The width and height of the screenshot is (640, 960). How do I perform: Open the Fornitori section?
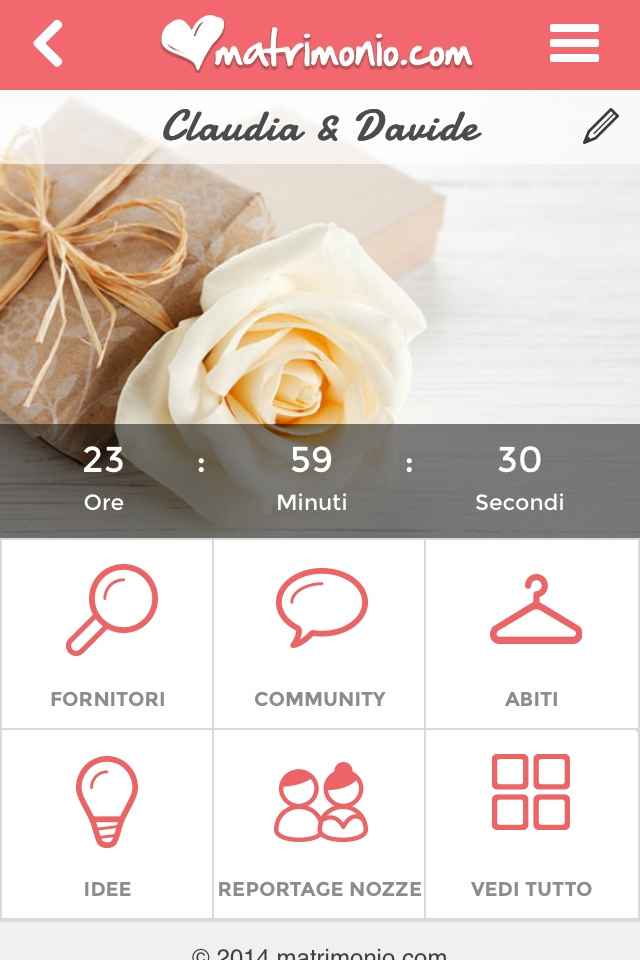(x=107, y=635)
